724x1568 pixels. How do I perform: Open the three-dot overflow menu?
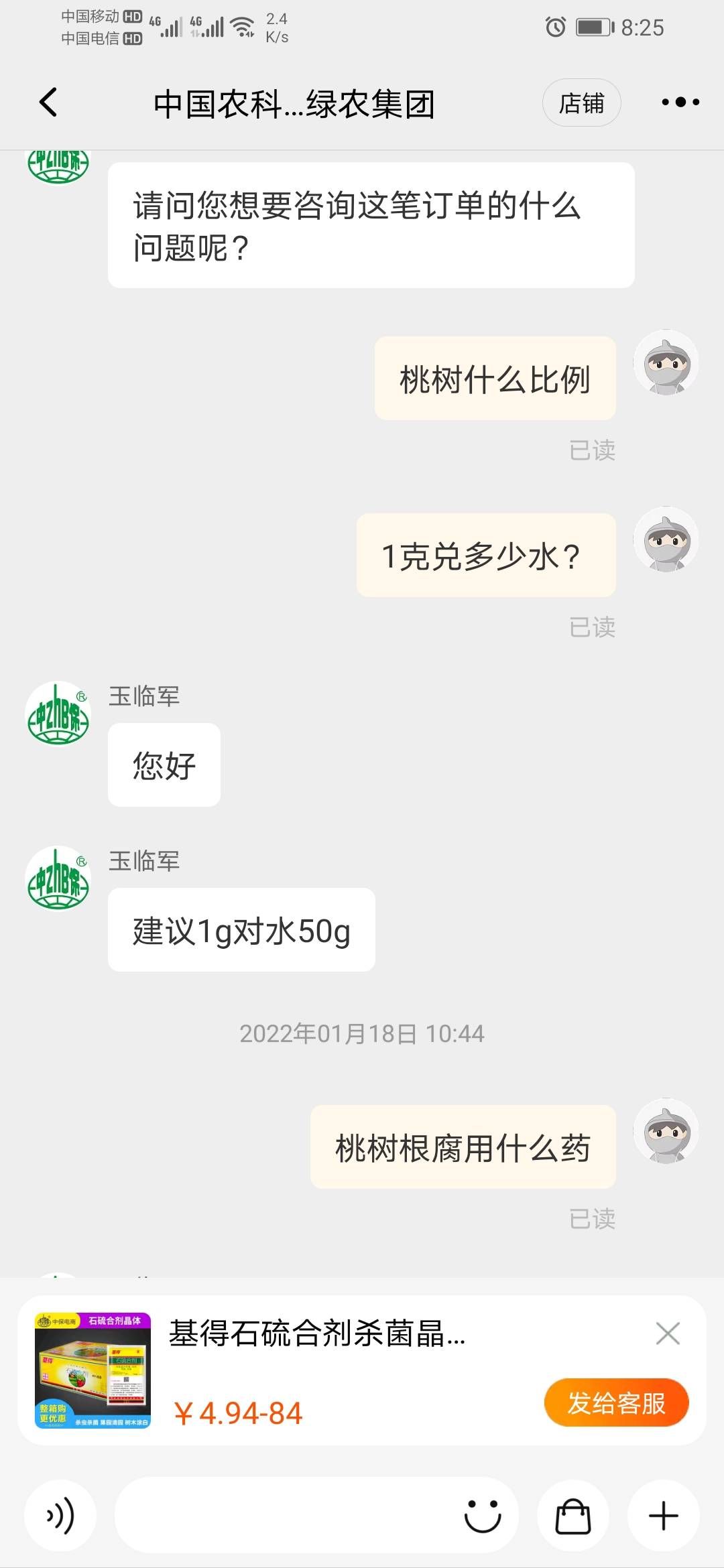(680, 103)
